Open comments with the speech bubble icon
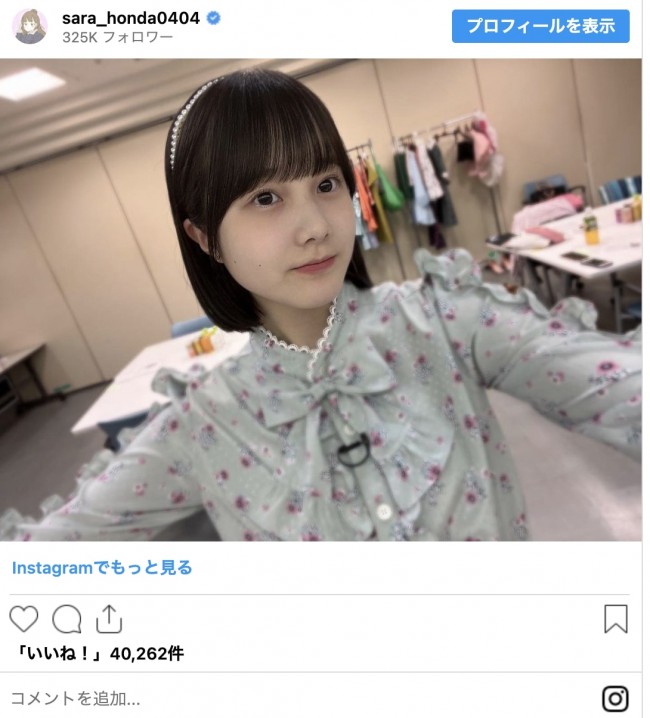 67,619
